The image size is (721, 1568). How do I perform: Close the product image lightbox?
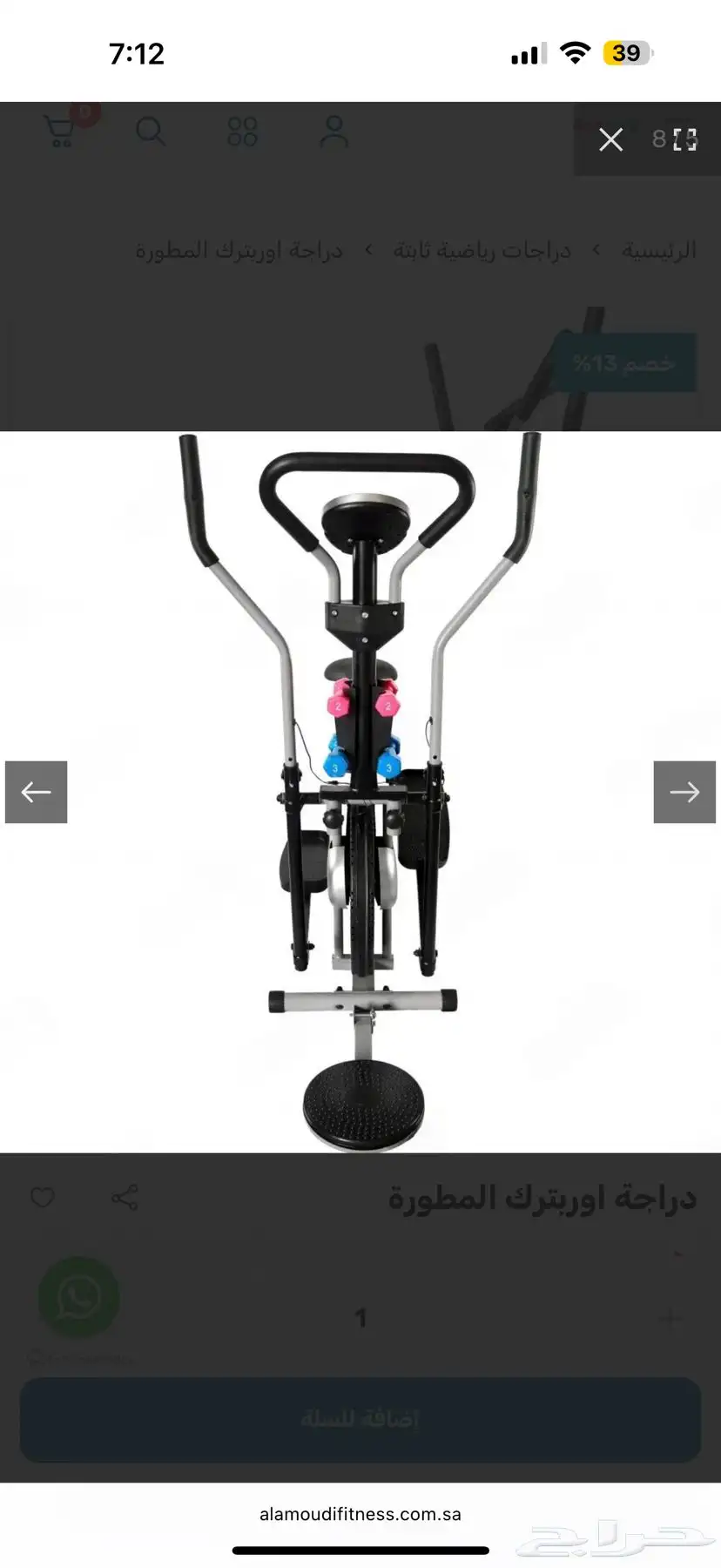click(x=610, y=139)
